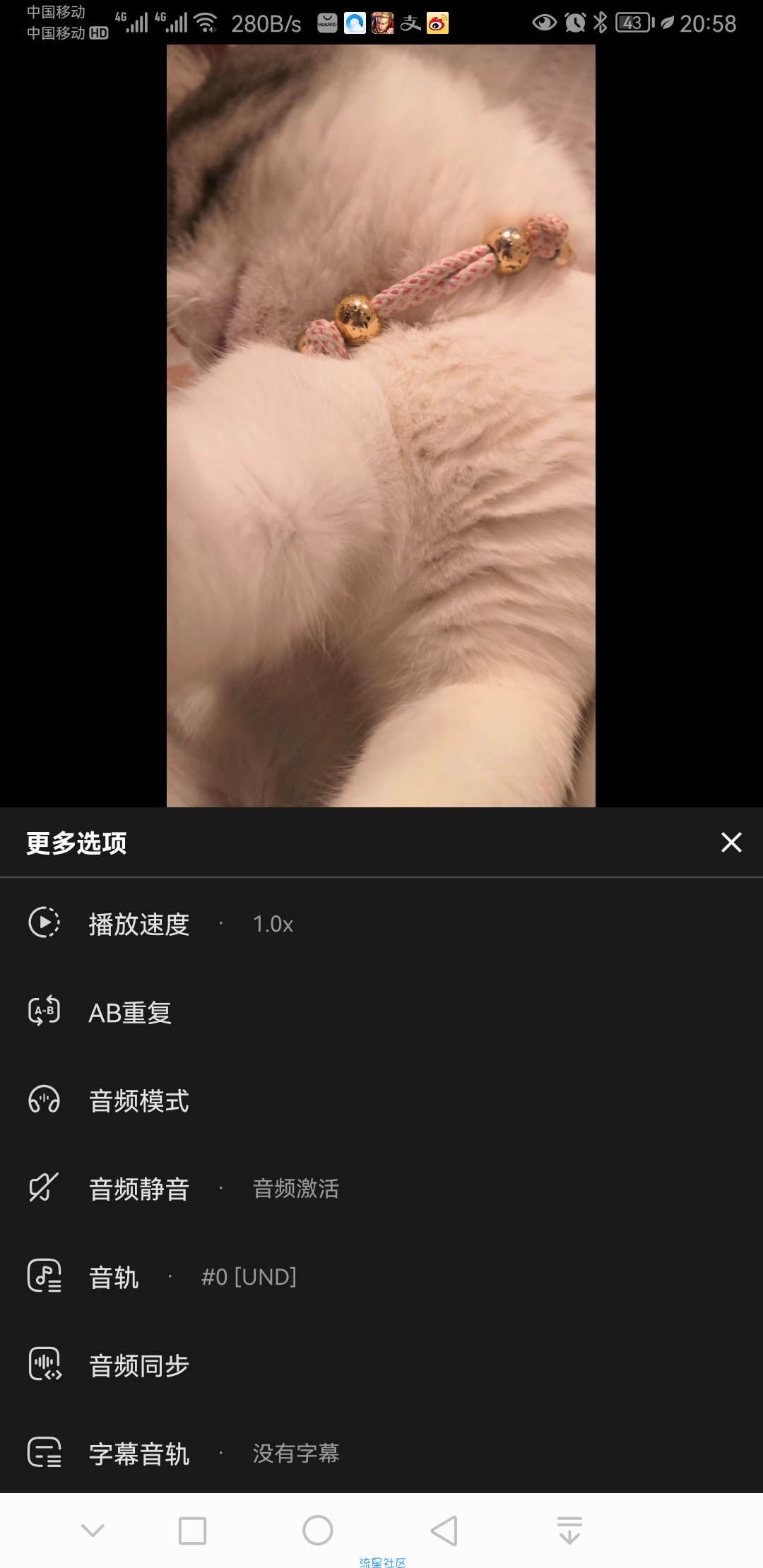763x1568 pixels.
Task: Enable 音频模式 audio mode
Action: [x=138, y=1100]
